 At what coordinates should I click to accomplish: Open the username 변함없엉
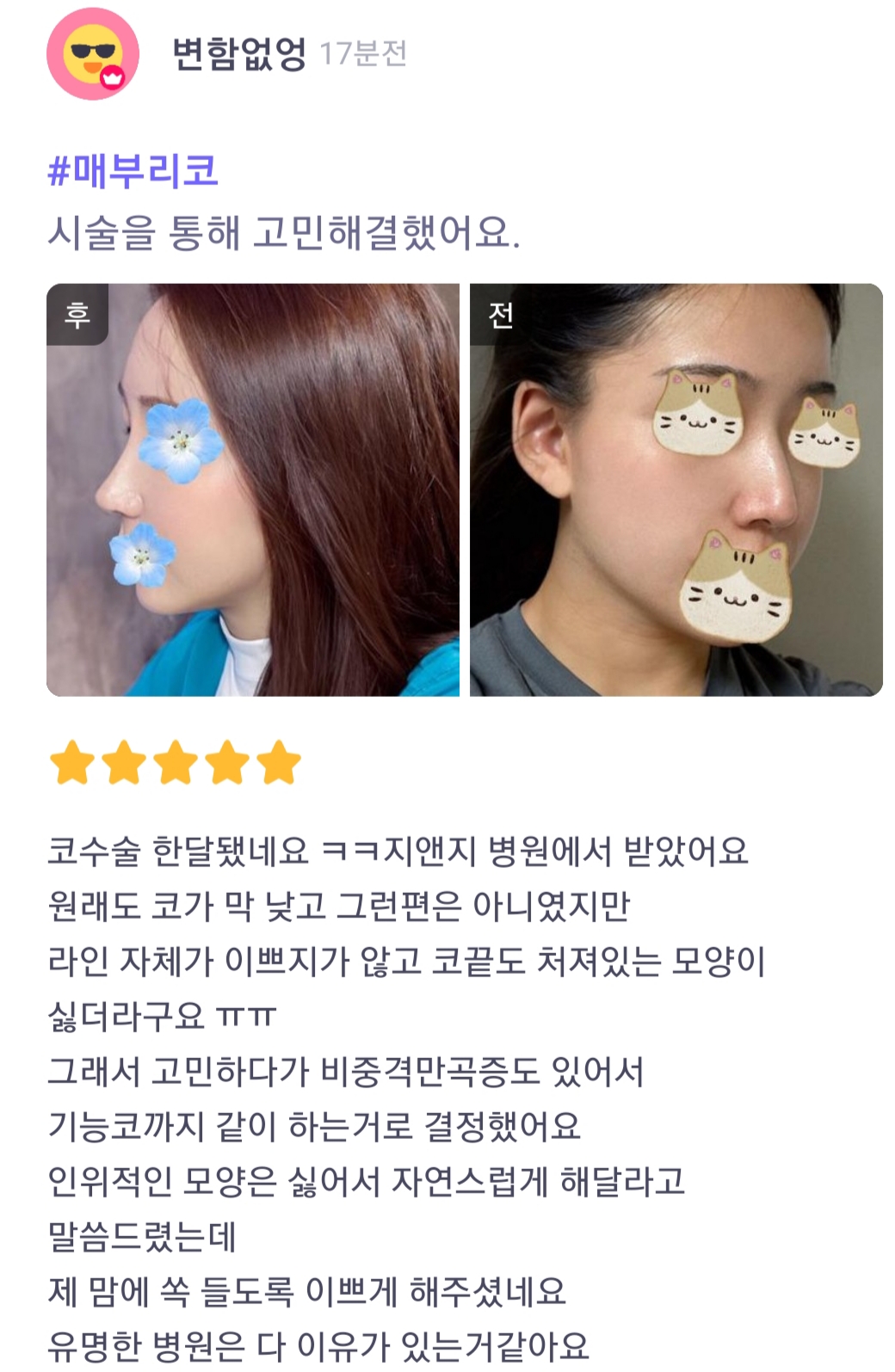239,54
